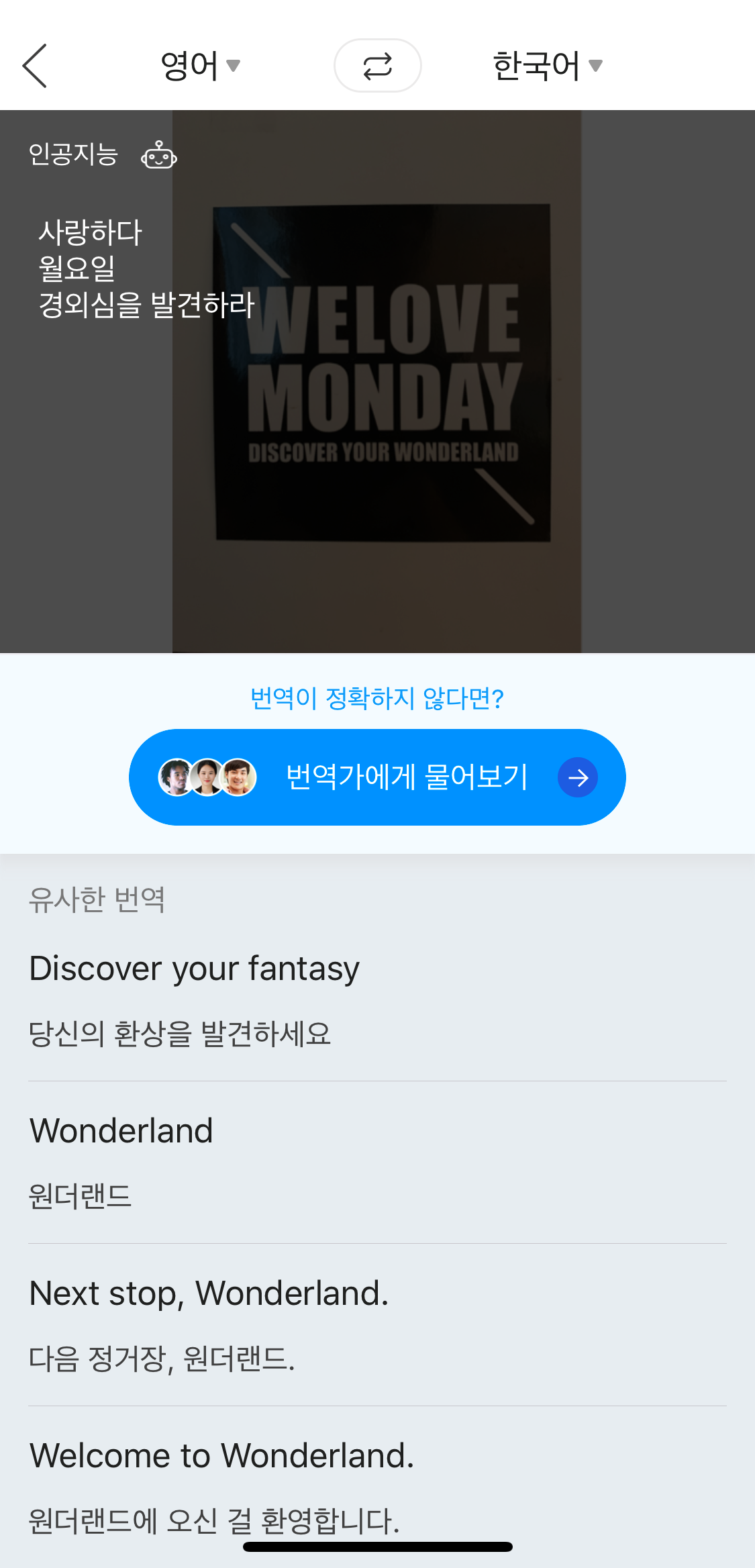Open the 'Next stop, Wonderland.' translation row
This screenshot has width=755, height=1568.
377,1325
